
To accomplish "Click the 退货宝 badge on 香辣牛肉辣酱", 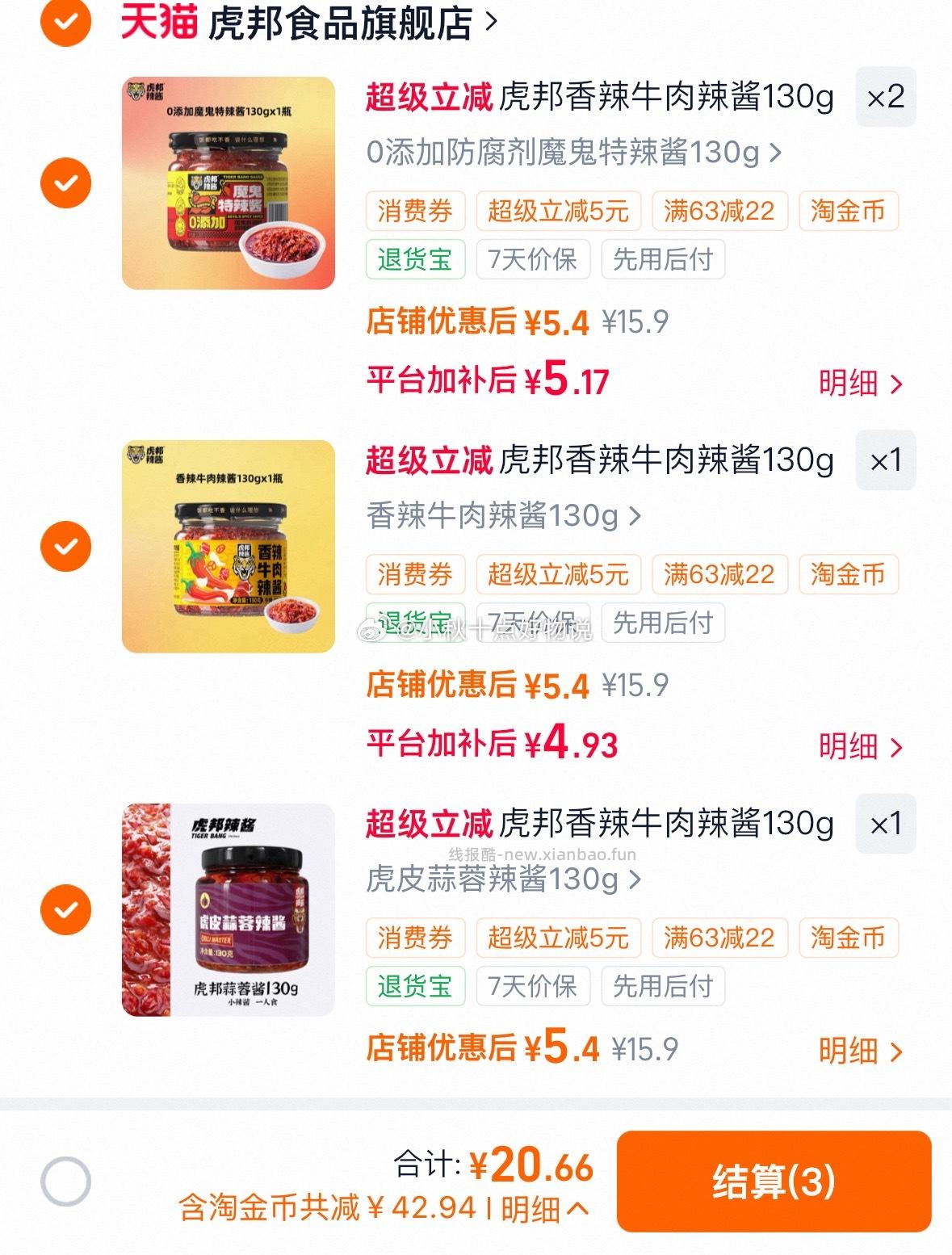I will pyautogui.click(x=414, y=623).
